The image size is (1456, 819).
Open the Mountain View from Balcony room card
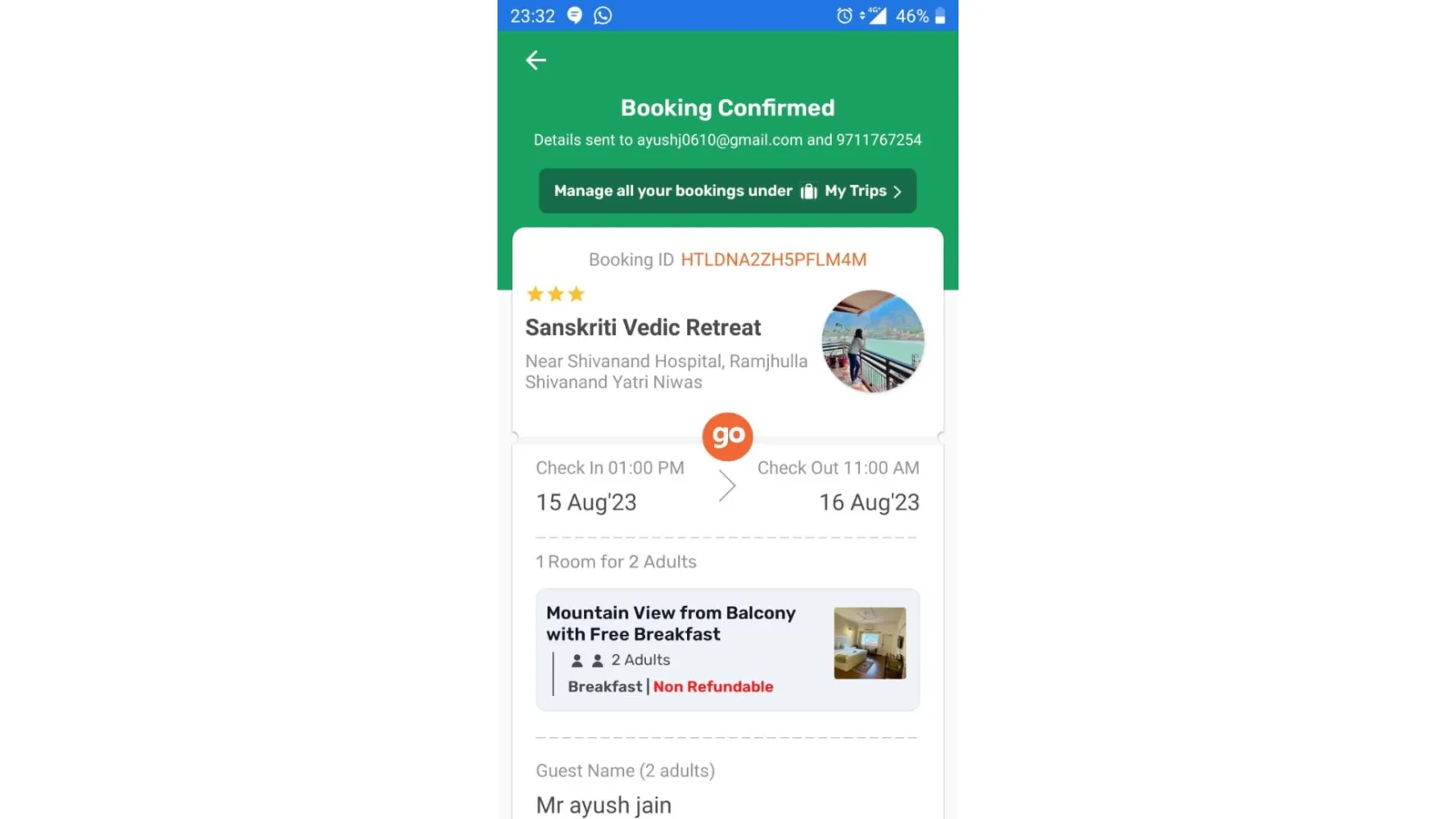tap(727, 649)
